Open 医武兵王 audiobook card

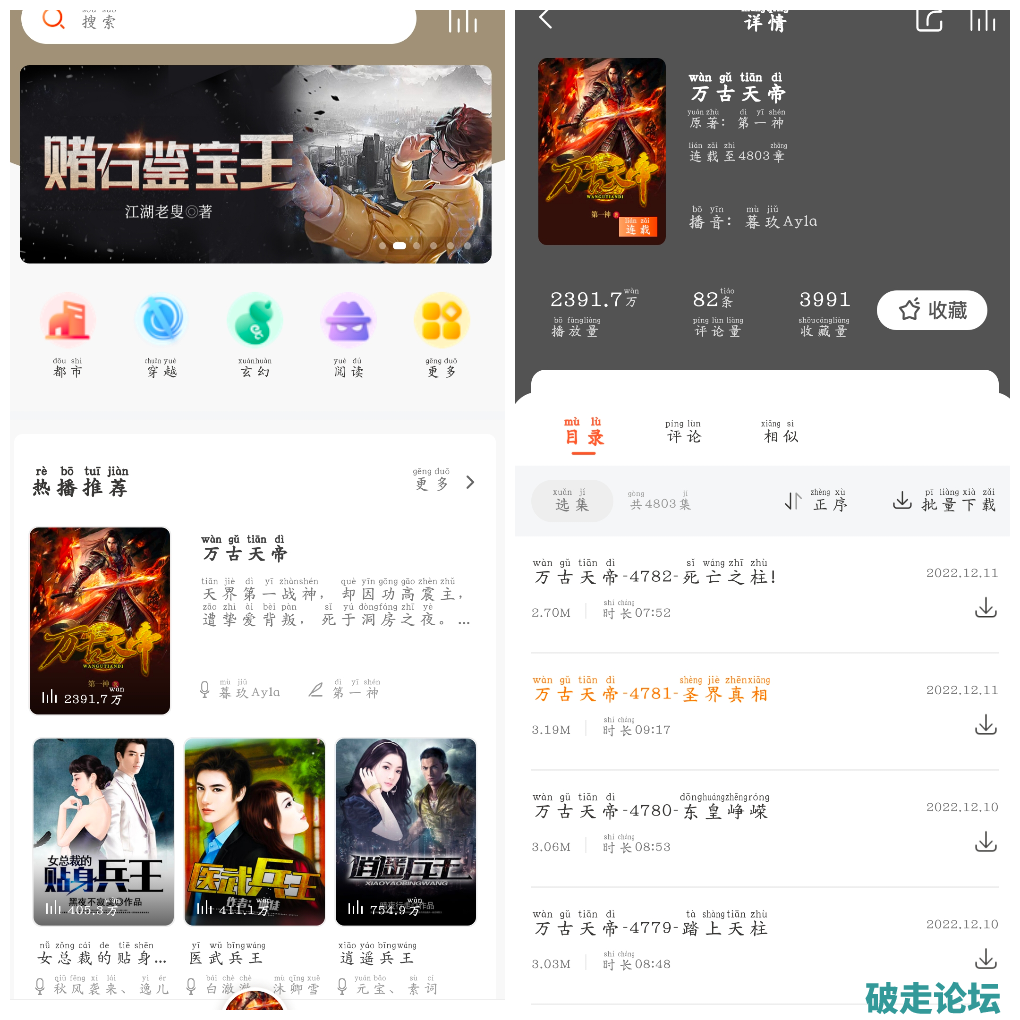coord(255,832)
